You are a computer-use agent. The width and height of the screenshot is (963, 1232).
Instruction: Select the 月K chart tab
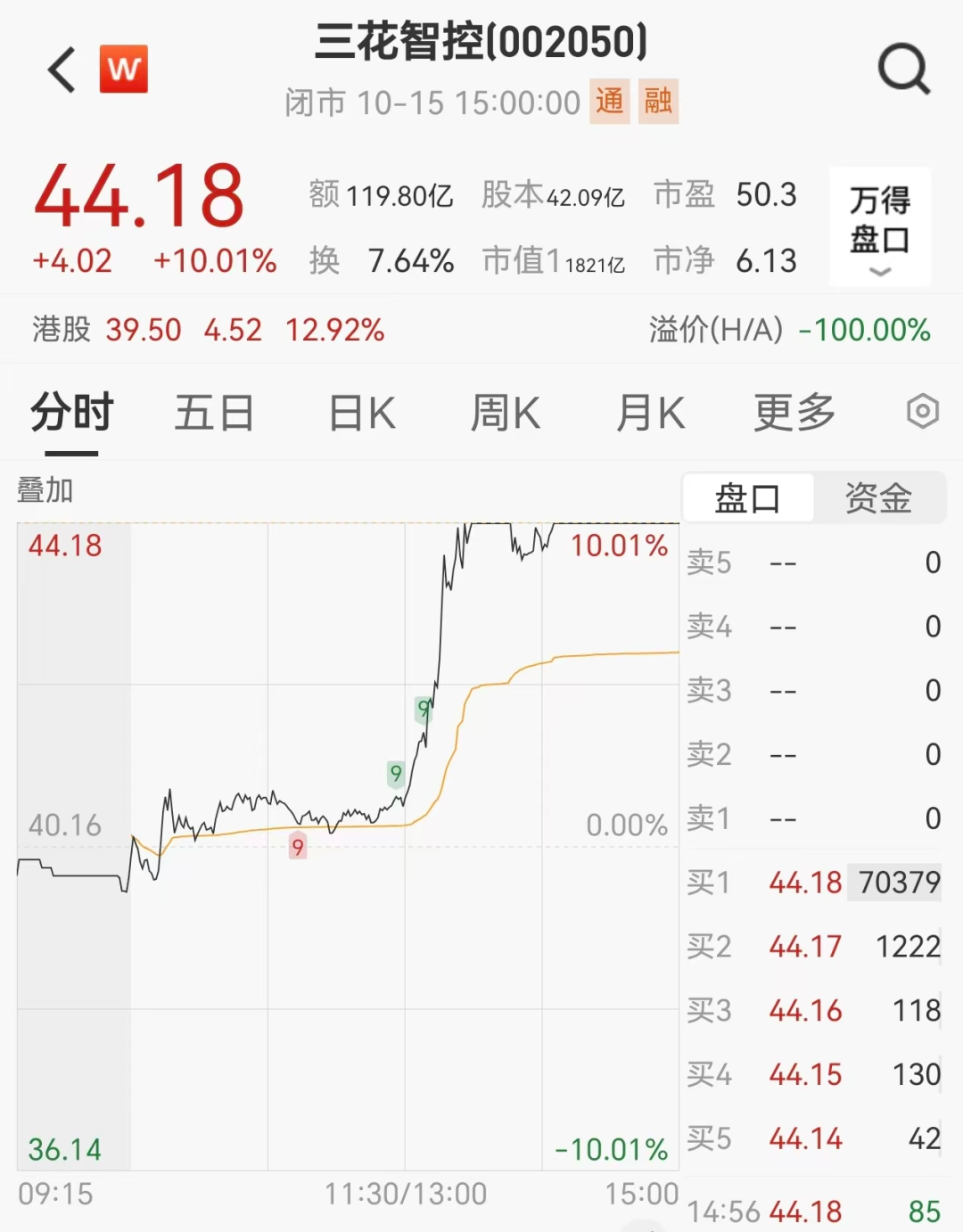650,413
